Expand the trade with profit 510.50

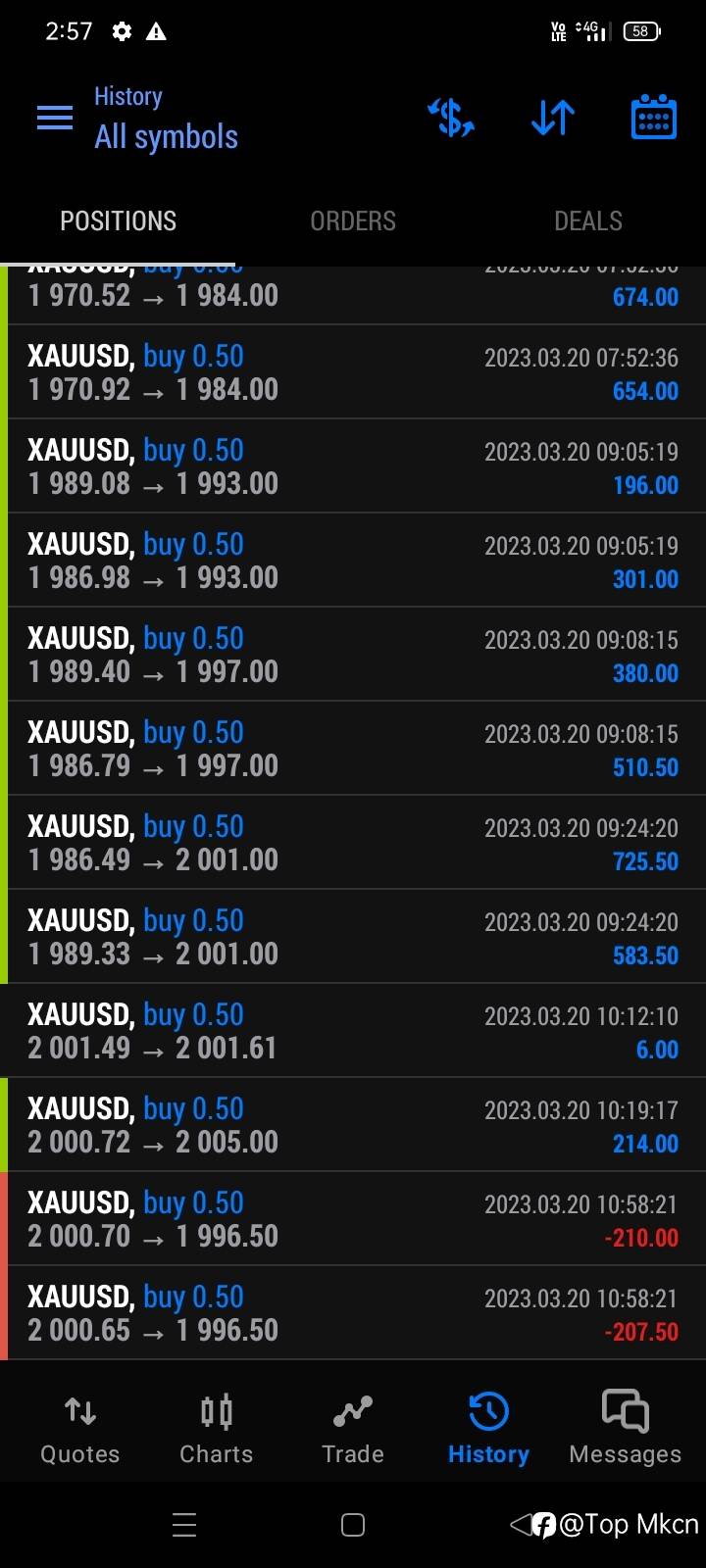pos(353,749)
